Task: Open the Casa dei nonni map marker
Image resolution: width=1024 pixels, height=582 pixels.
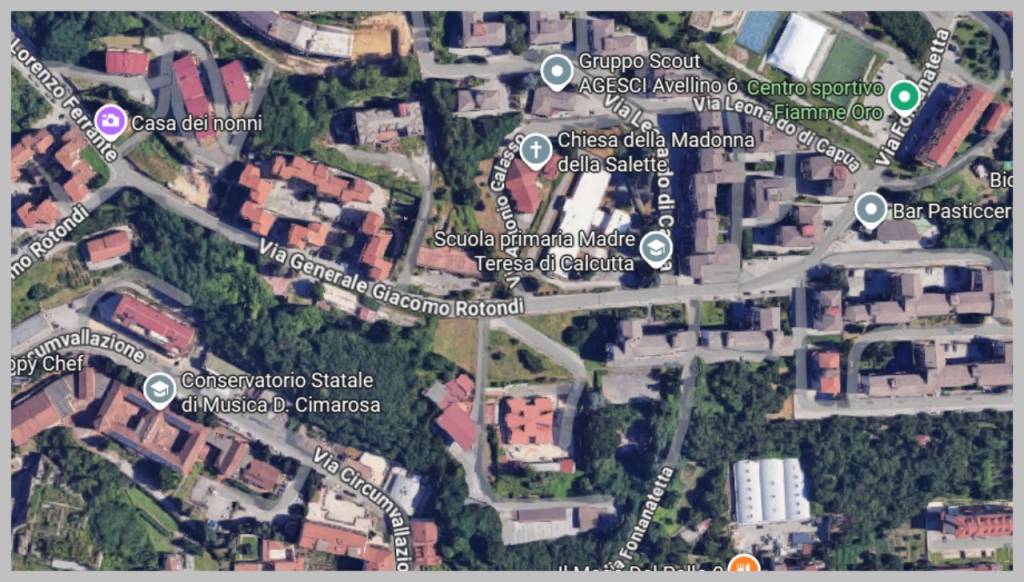Action: click(111, 122)
